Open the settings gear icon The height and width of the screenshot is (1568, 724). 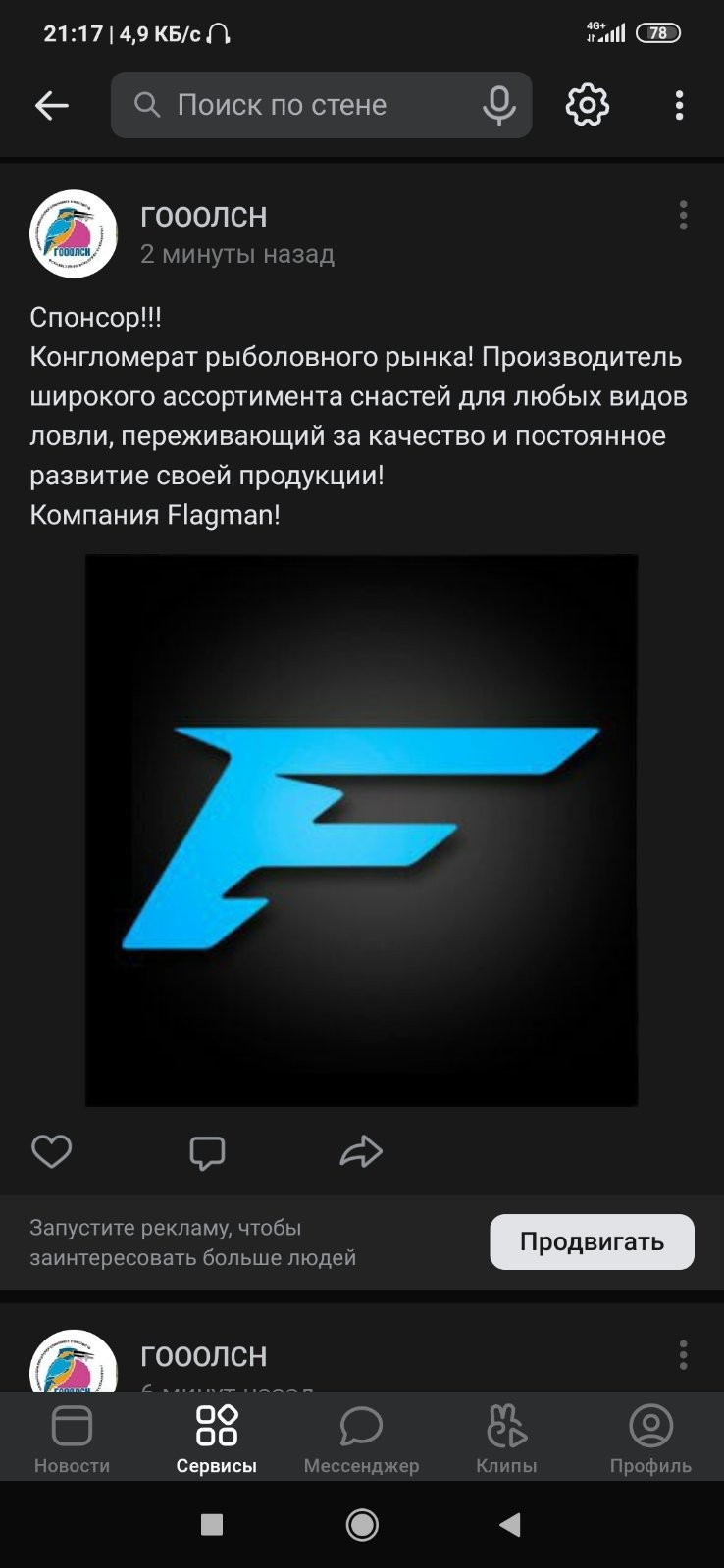click(588, 105)
